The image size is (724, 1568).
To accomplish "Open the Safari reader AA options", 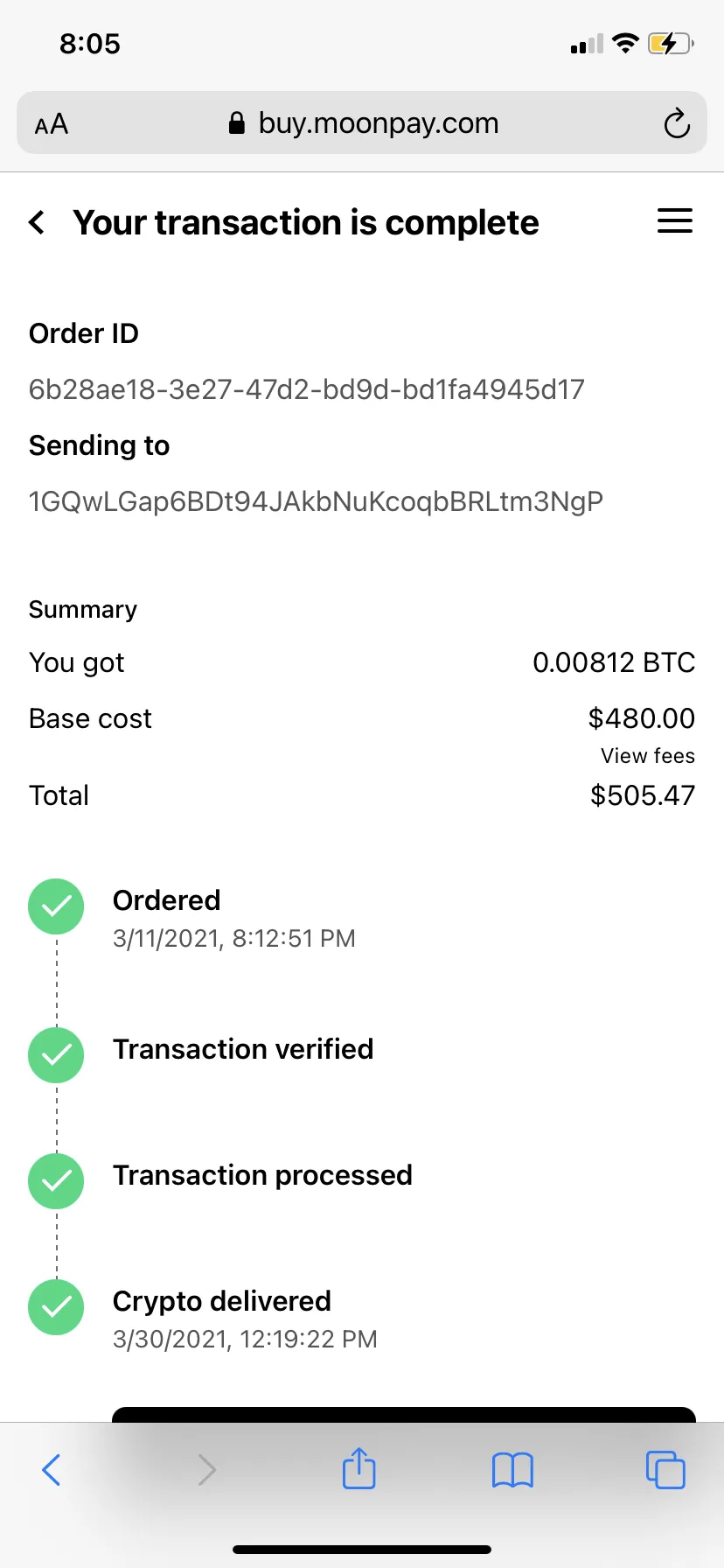I will point(52,124).
